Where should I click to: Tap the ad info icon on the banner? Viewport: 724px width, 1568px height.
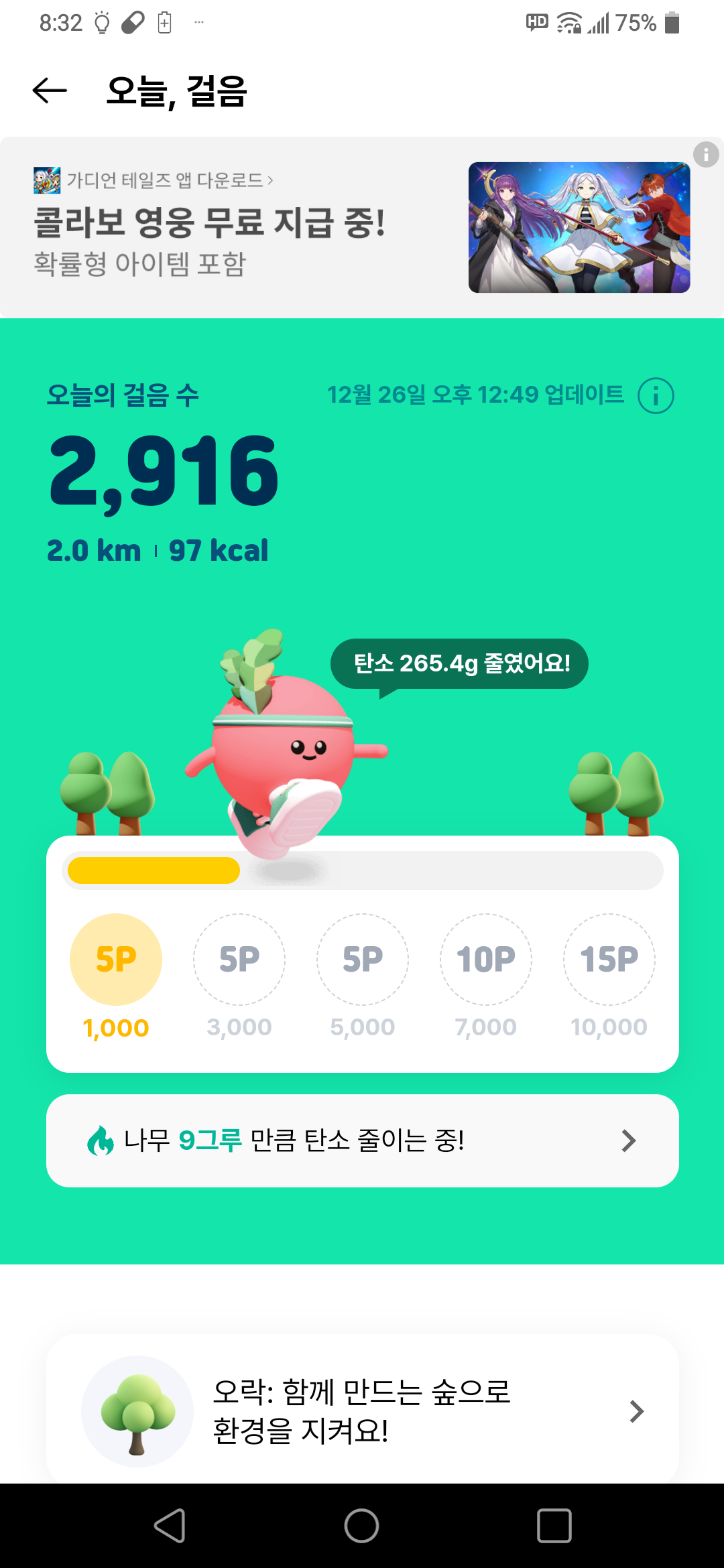[x=706, y=155]
